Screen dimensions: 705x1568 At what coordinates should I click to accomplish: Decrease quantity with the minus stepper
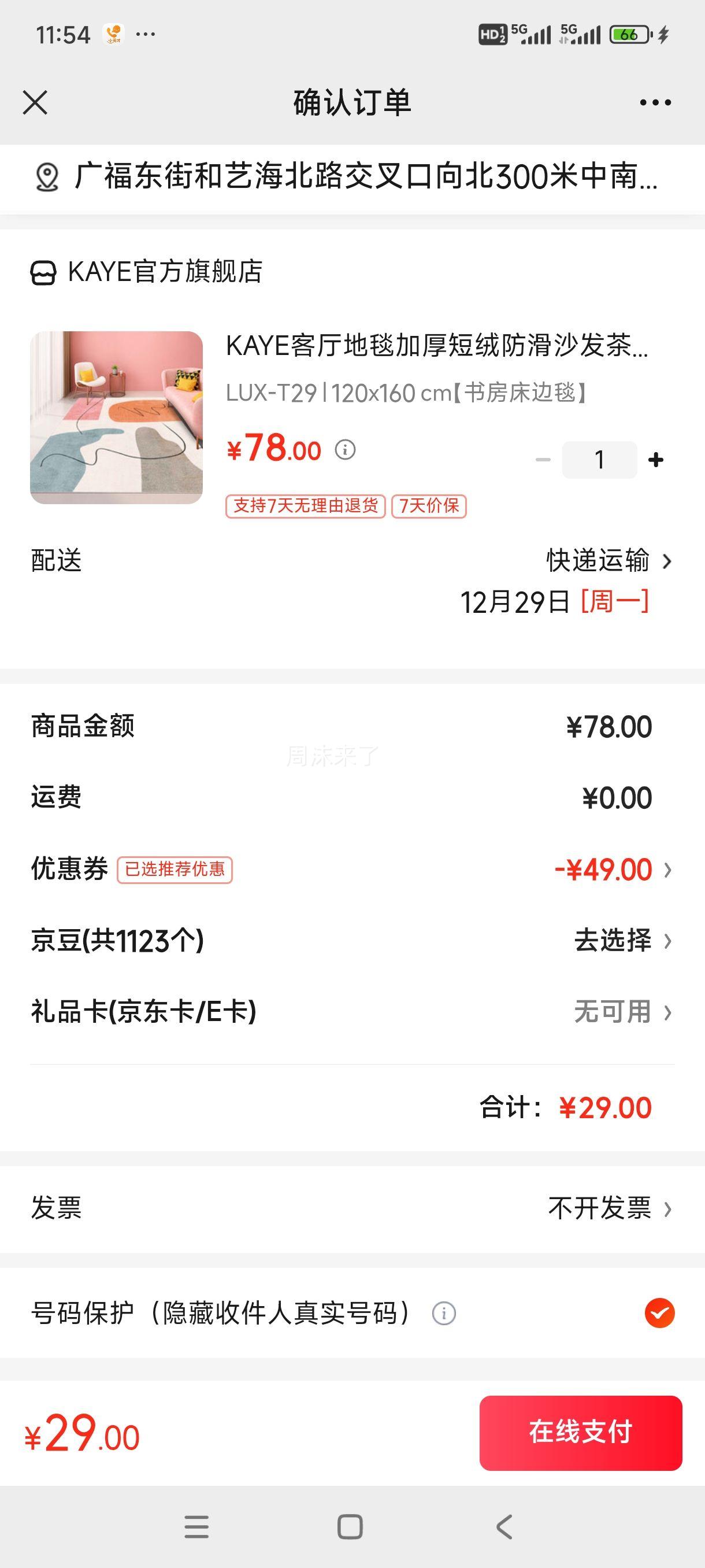(543, 460)
